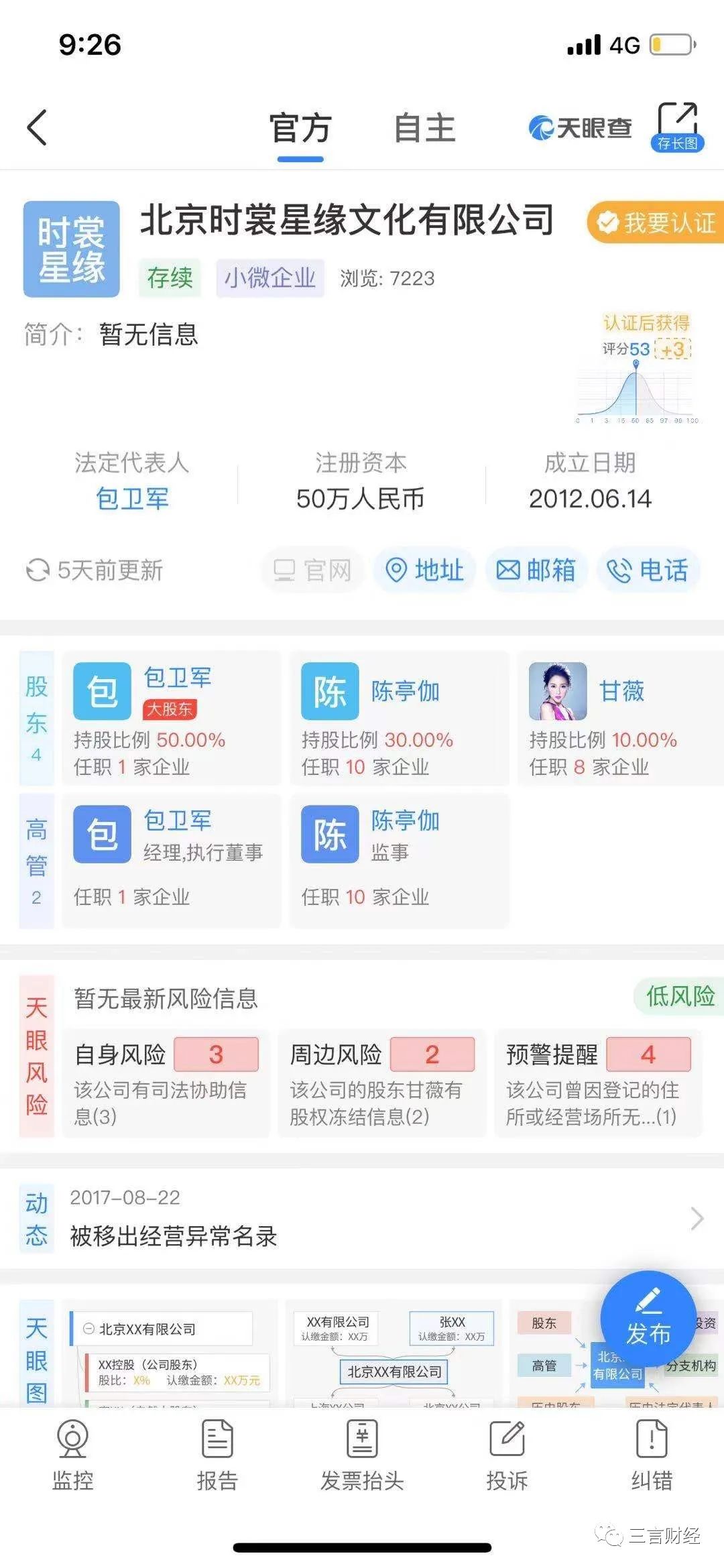
Task: Open shareholder card for 陈亭伽 with 30.00%
Action: click(399, 718)
